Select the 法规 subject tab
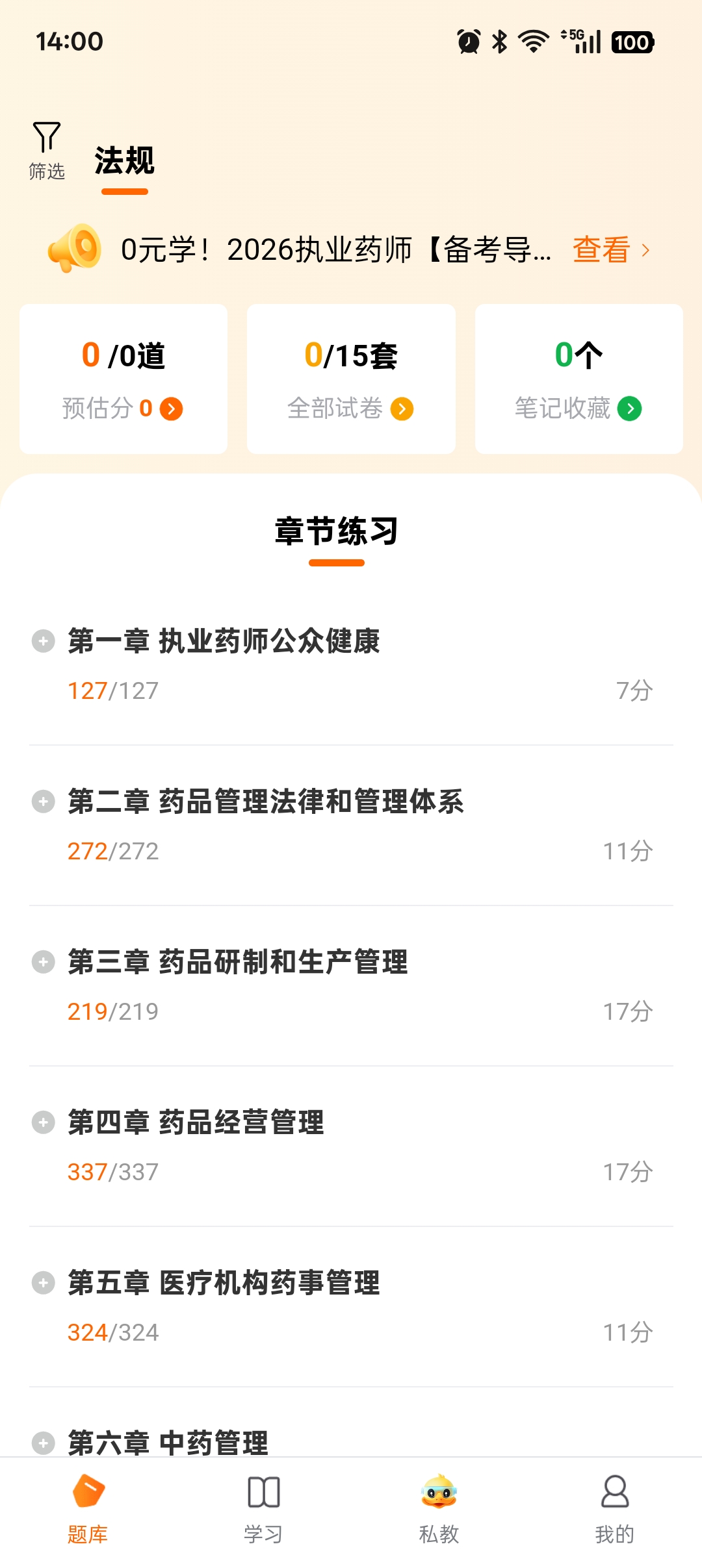The height and width of the screenshot is (1568, 702). pos(124,161)
